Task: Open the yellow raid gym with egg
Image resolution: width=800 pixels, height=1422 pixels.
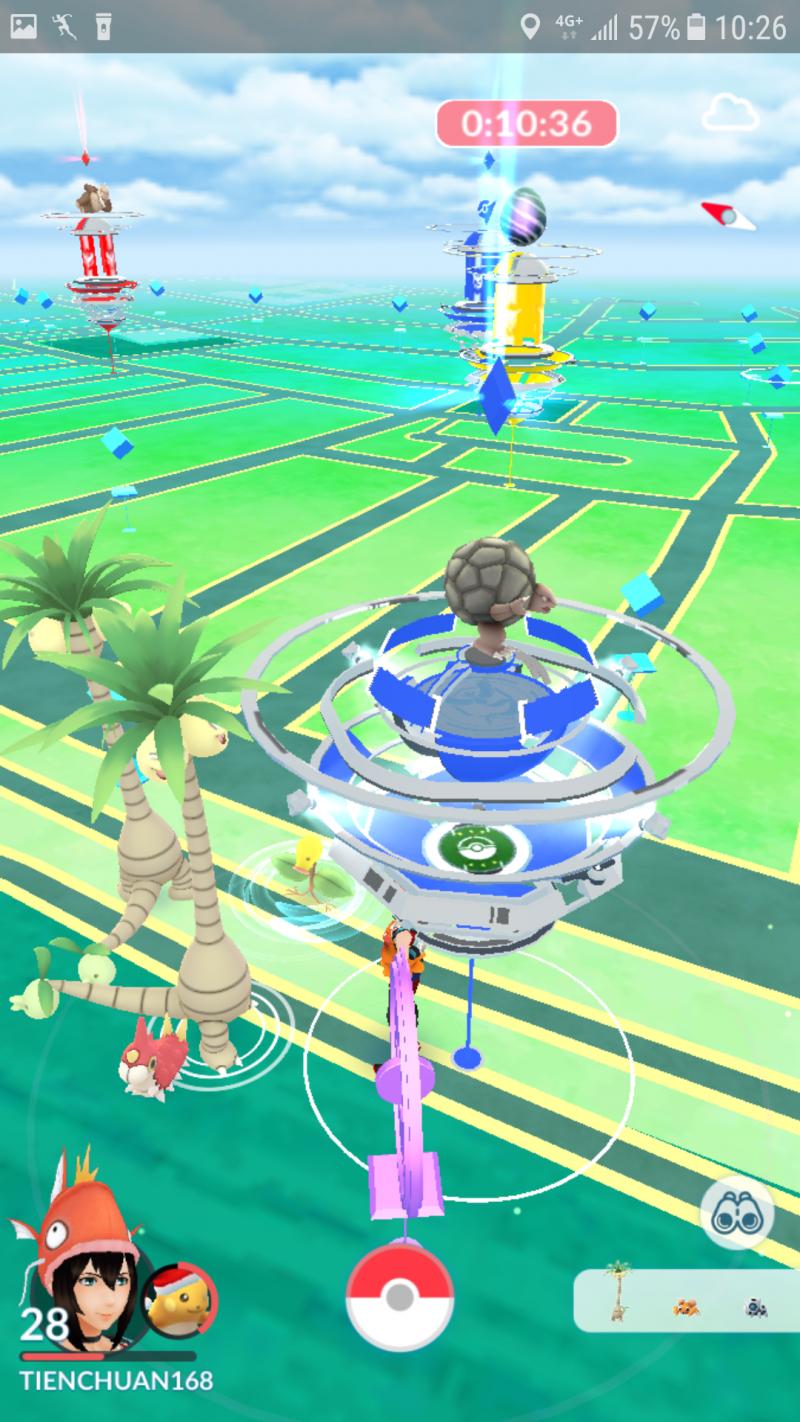Action: [510, 290]
